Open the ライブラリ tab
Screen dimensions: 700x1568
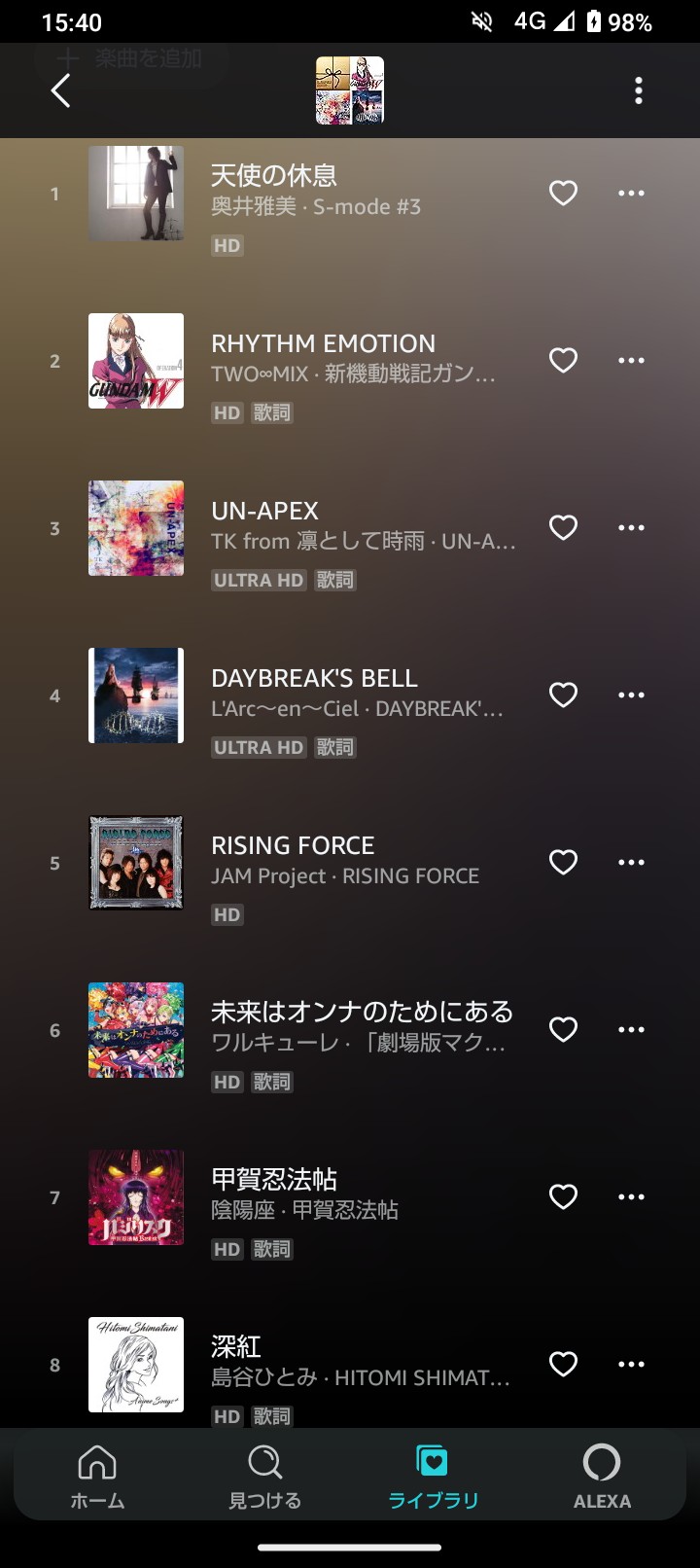433,1477
